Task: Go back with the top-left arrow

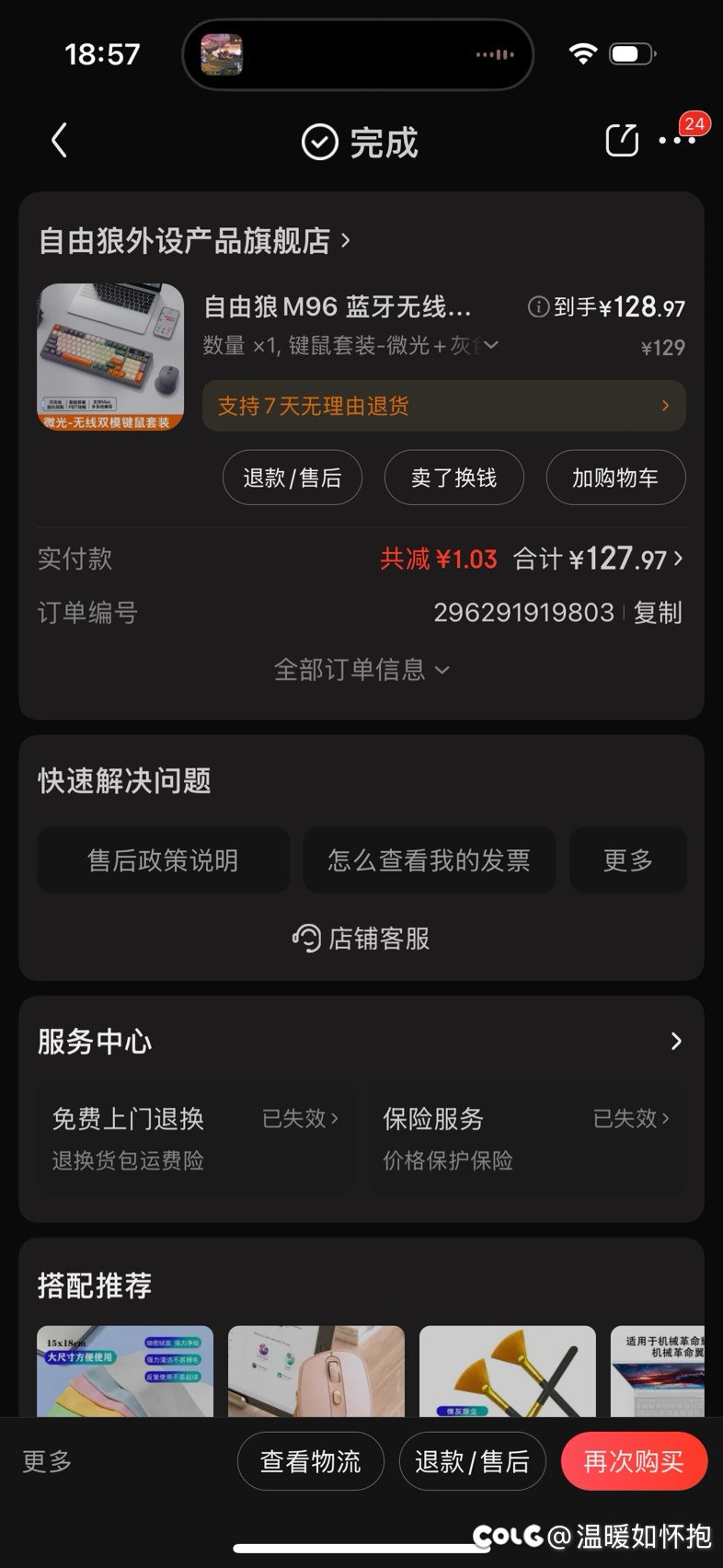Action: [x=59, y=141]
